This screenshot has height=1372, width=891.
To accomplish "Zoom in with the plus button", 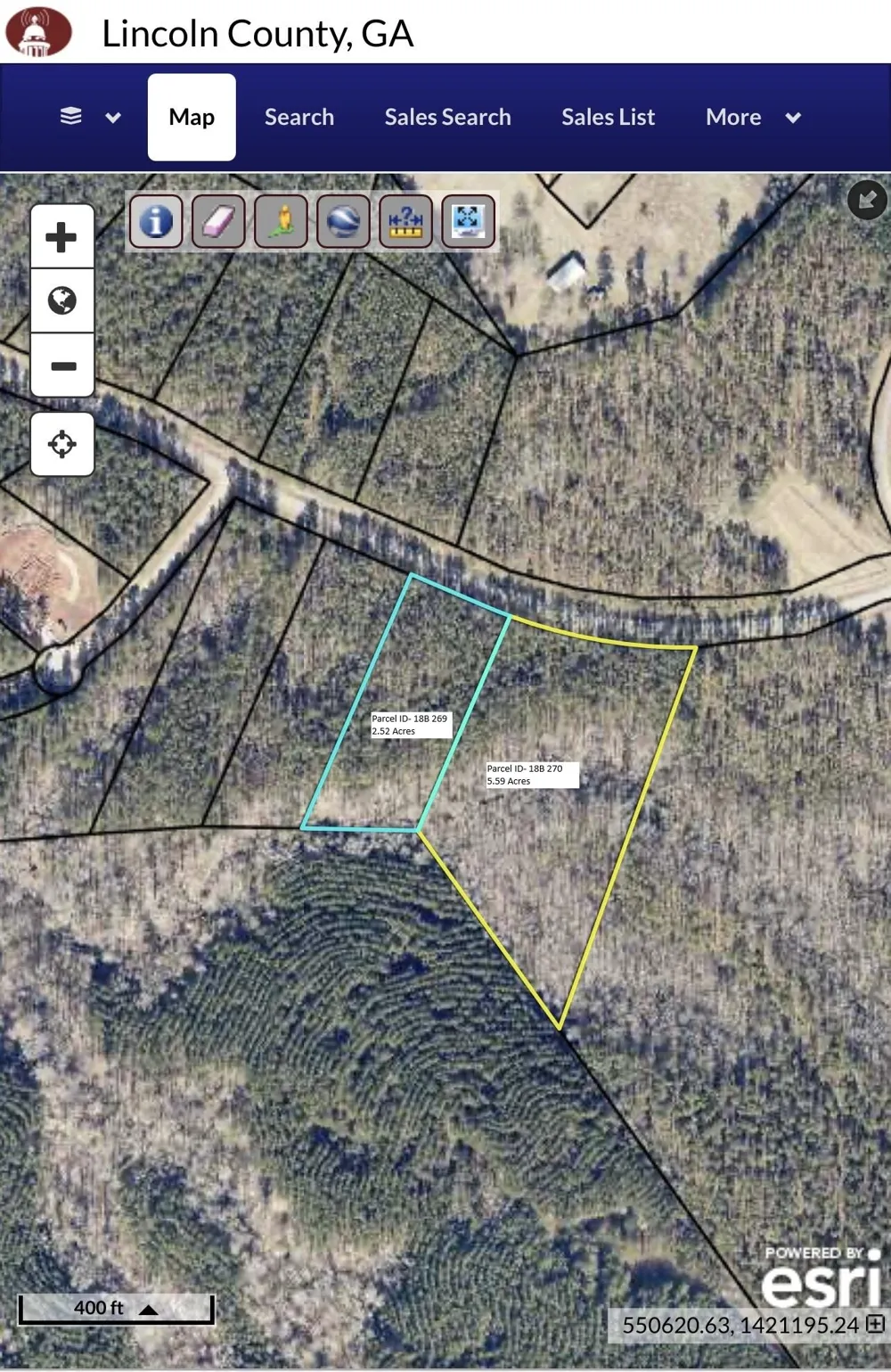I will tap(61, 237).
